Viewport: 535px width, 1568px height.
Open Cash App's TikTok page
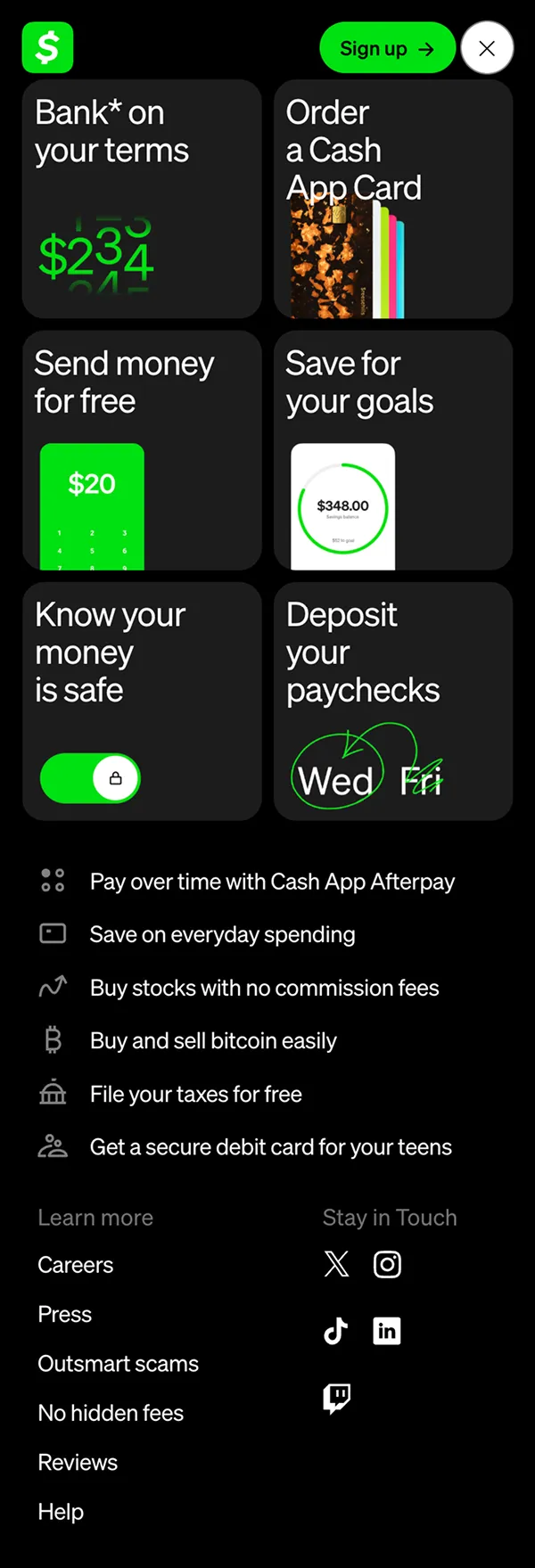[336, 1331]
